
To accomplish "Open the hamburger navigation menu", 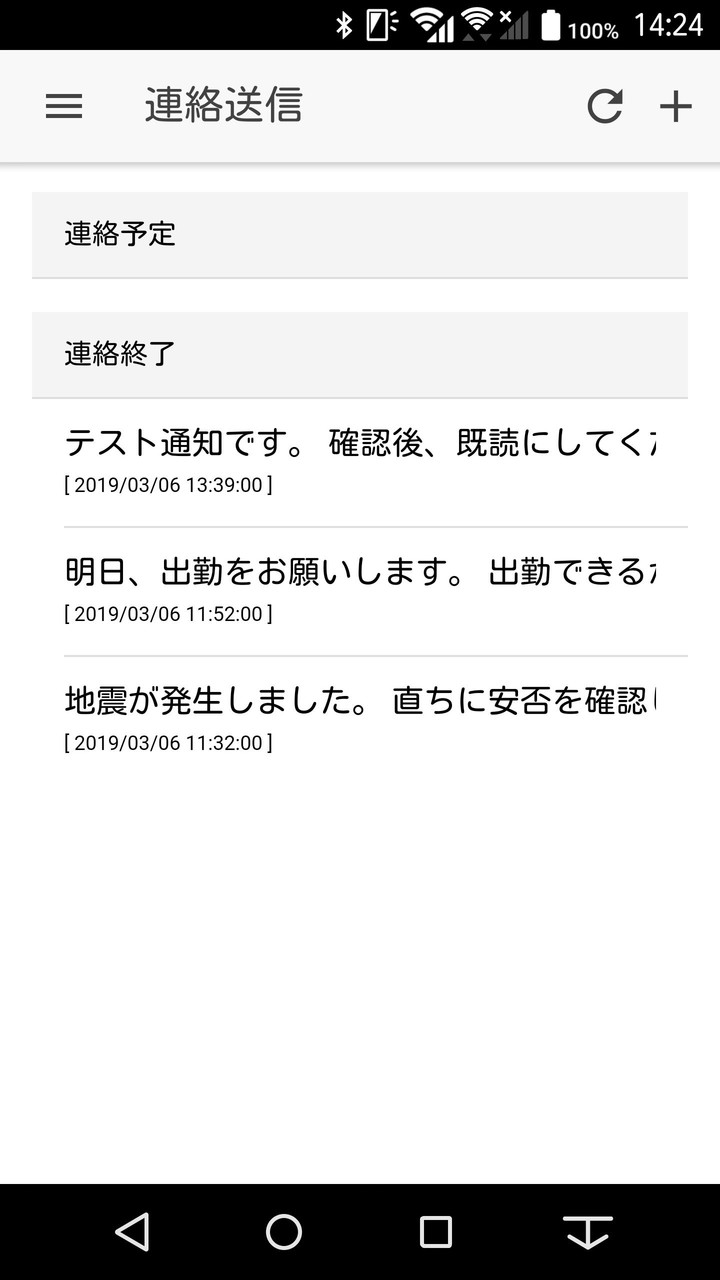I will (x=64, y=105).
